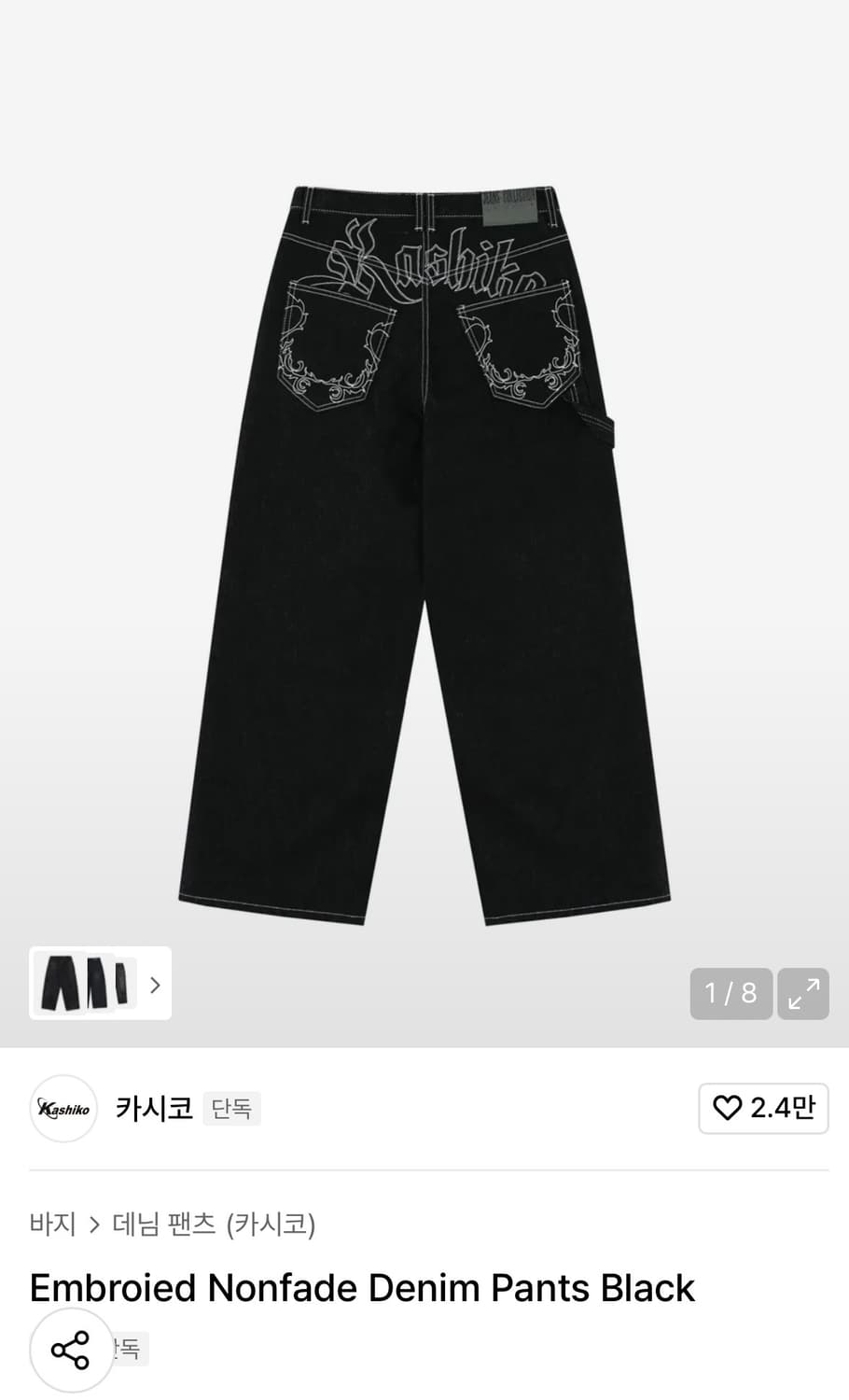Click the product title Embroied Nonfade Denim Pants Black
The width and height of the screenshot is (849, 1400).
click(x=362, y=1287)
